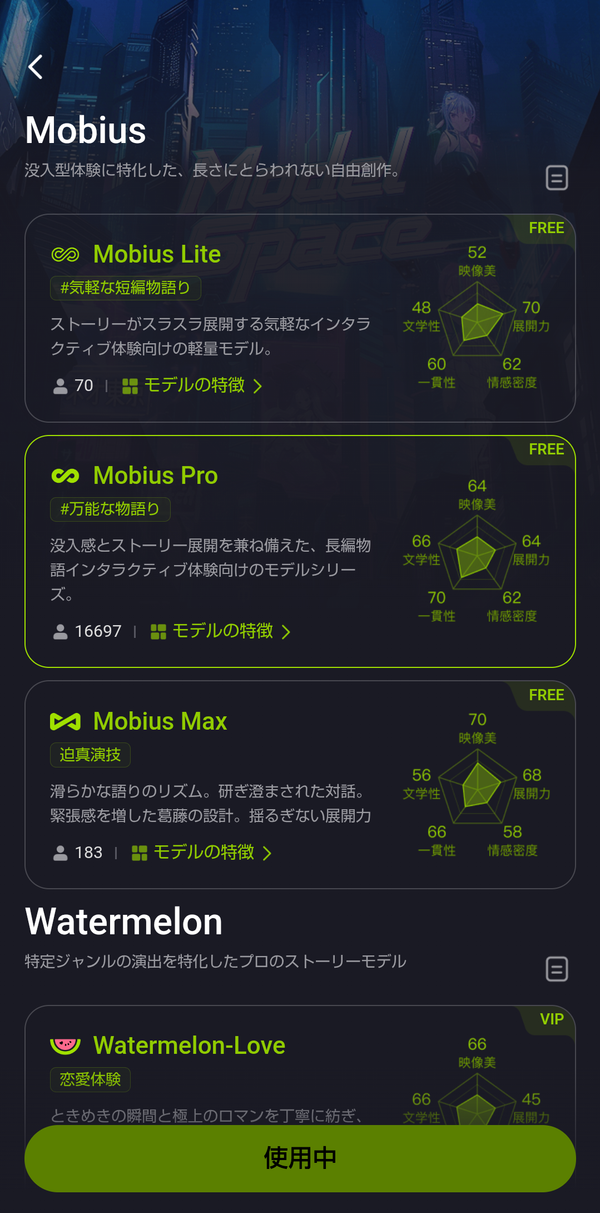Open モデルの特徴 for Mobius Pro
600x1213 pixels.
pos(220,631)
